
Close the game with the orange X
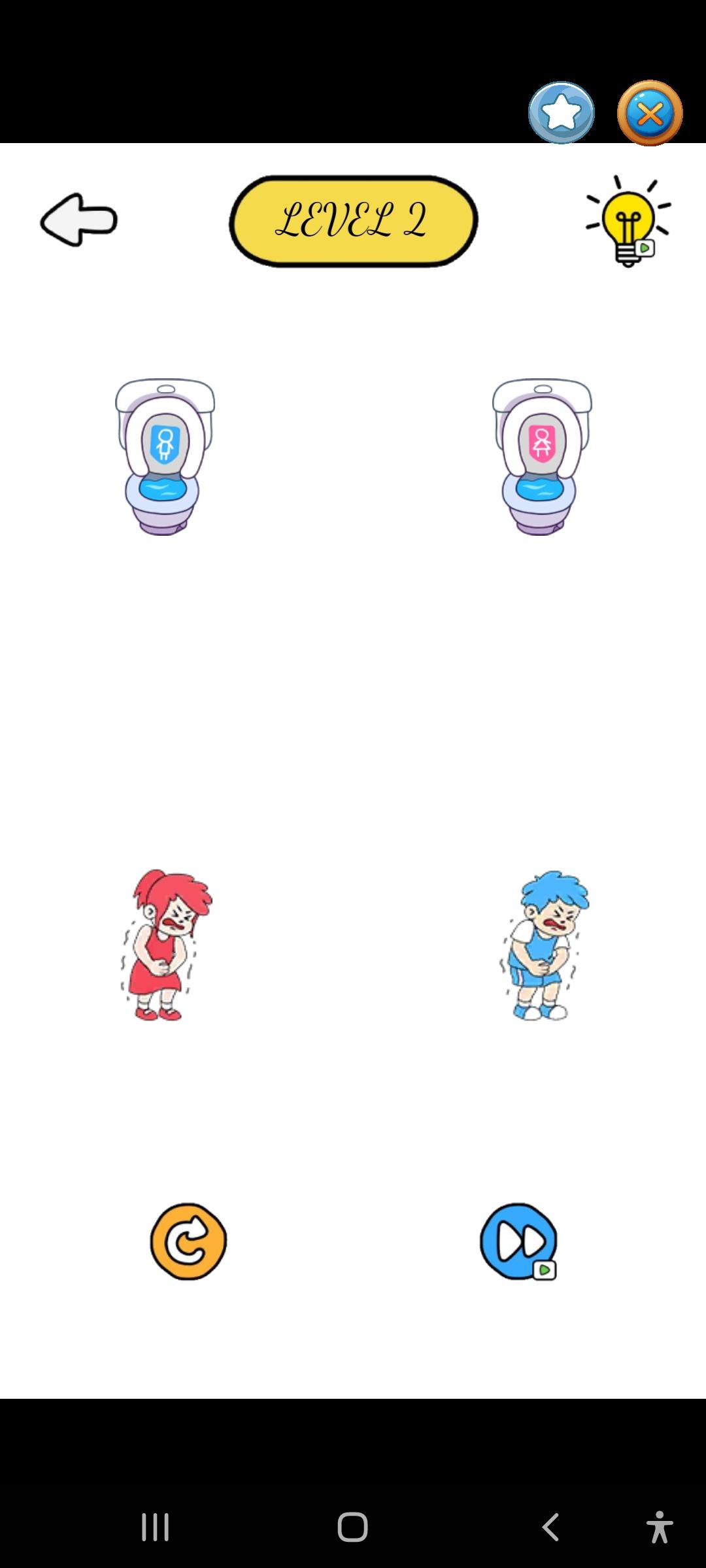click(650, 113)
